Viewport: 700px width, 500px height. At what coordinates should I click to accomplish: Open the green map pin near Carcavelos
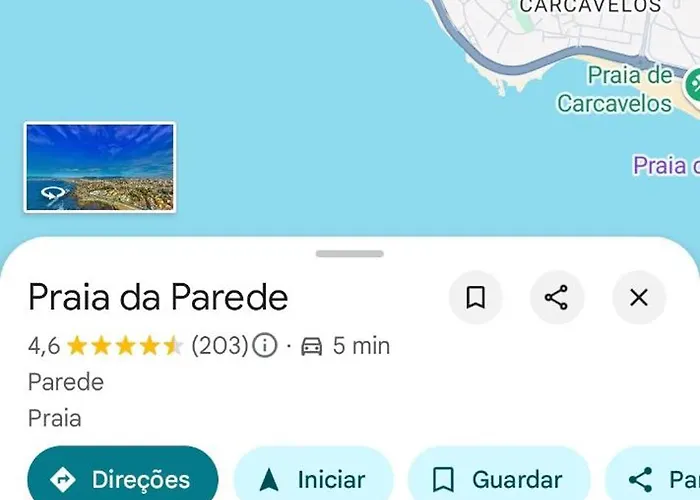tap(693, 86)
